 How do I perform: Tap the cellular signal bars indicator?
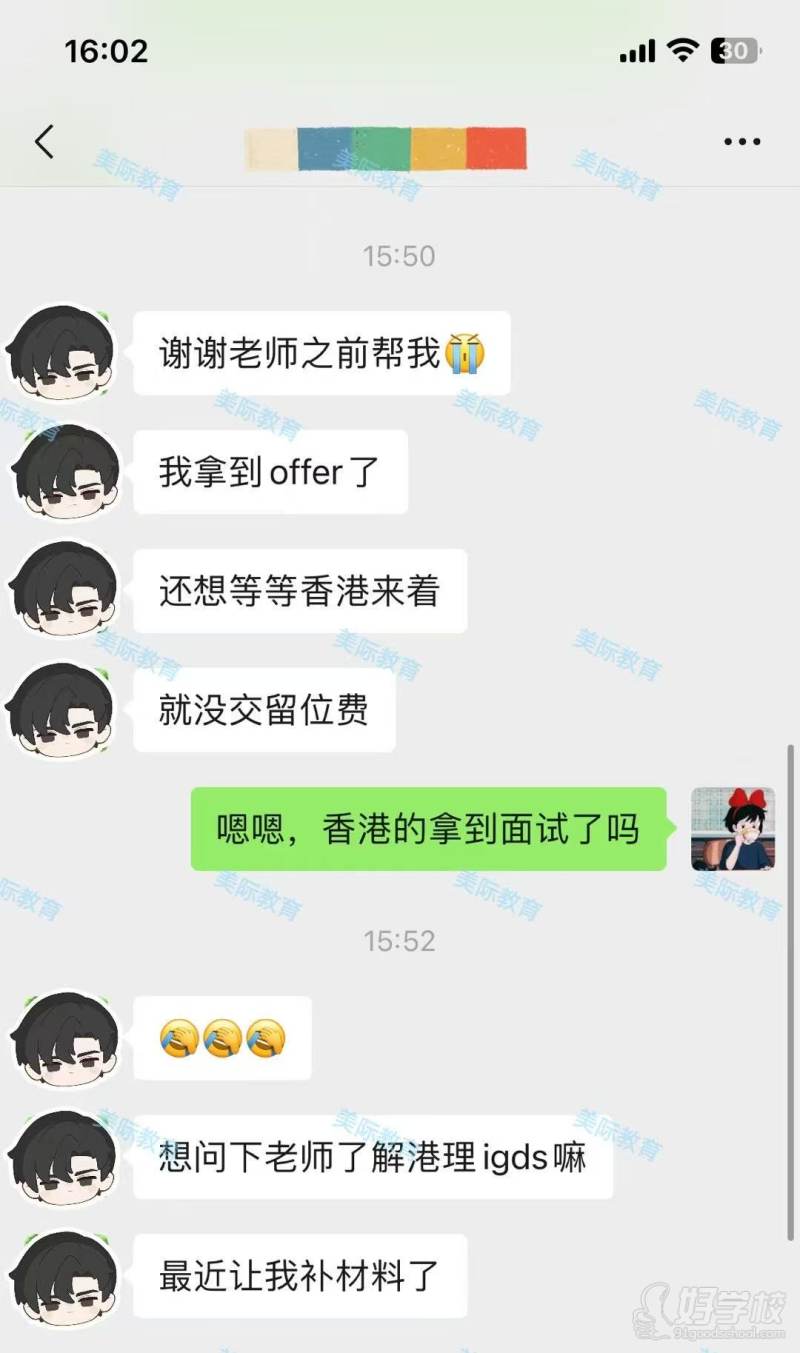click(x=636, y=49)
